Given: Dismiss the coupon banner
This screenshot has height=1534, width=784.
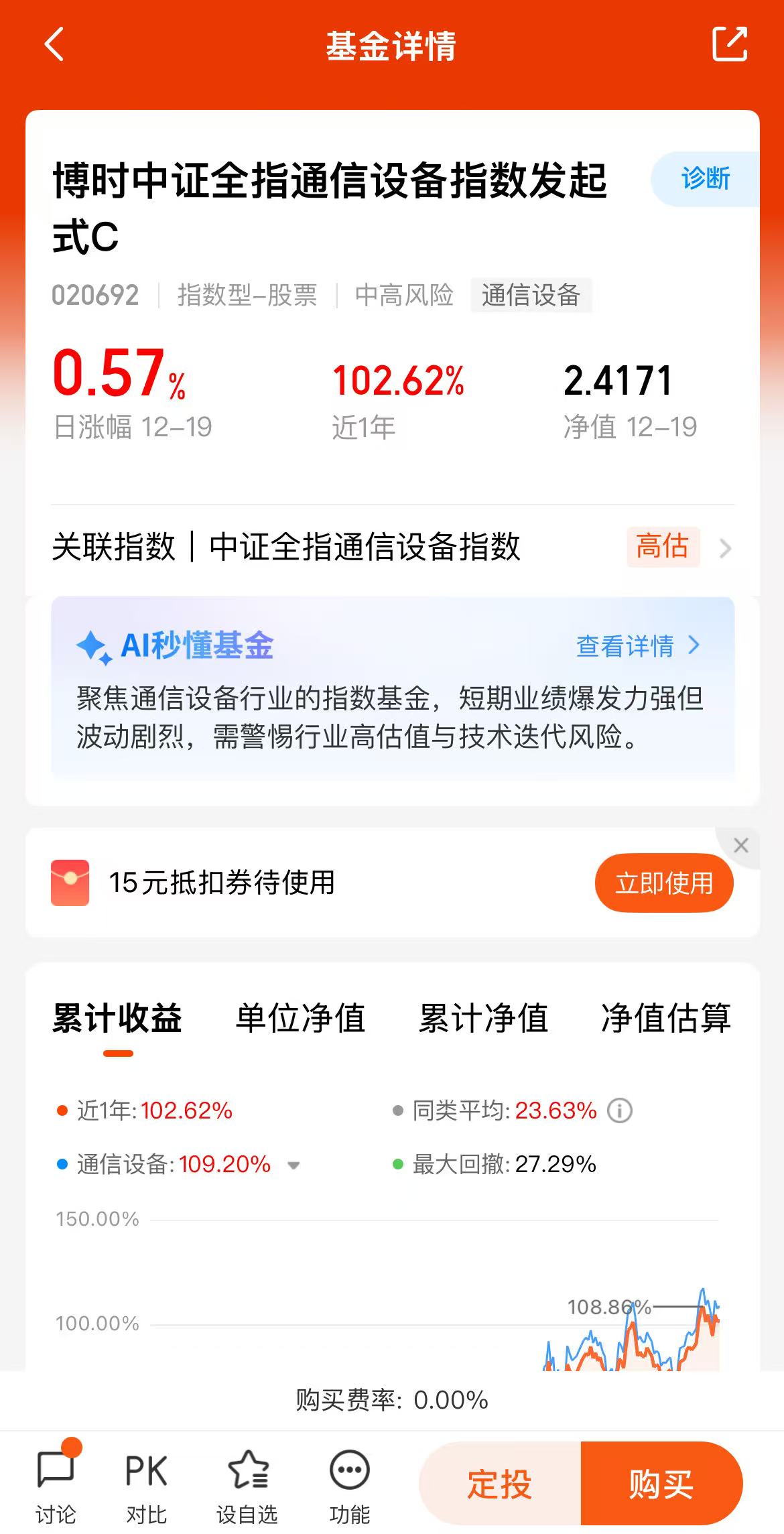Looking at the screenshot, I should click(x=740, y=845).
